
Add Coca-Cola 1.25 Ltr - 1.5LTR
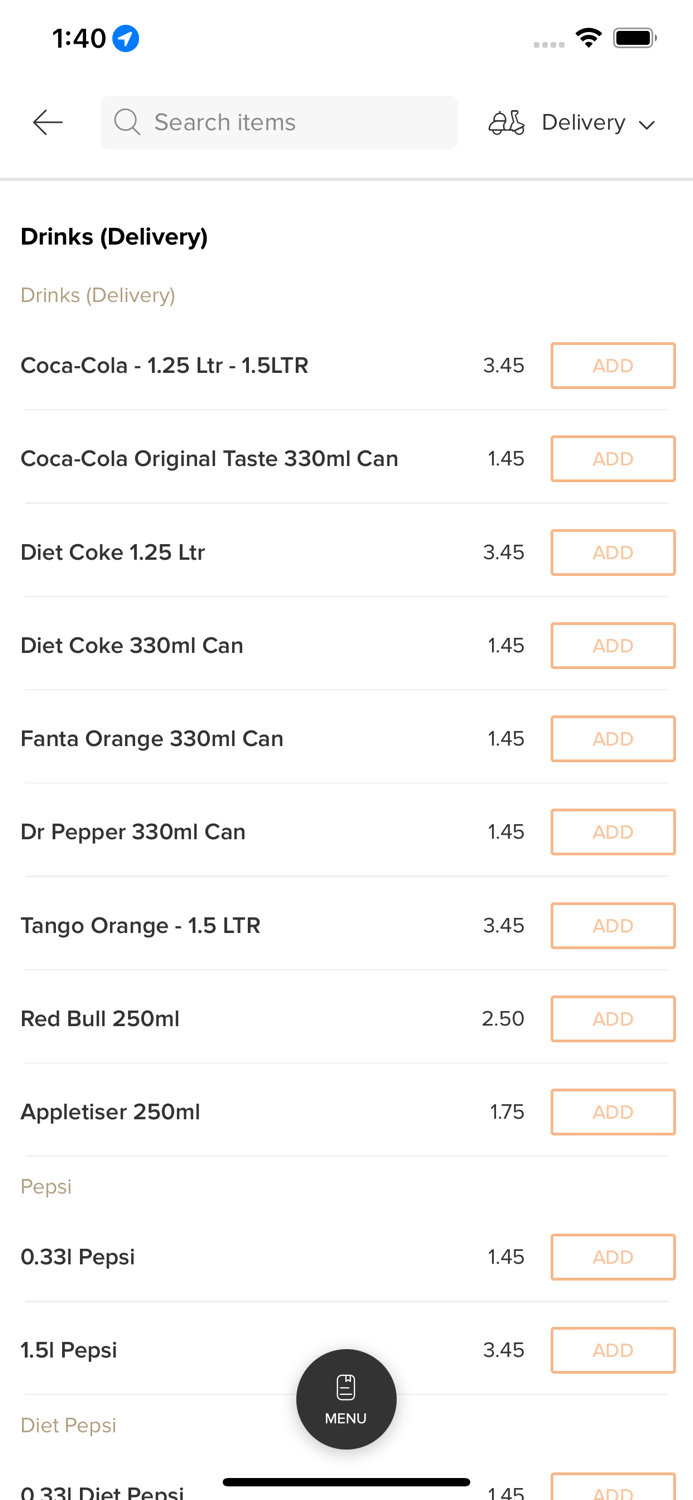(x=612, y=366)
